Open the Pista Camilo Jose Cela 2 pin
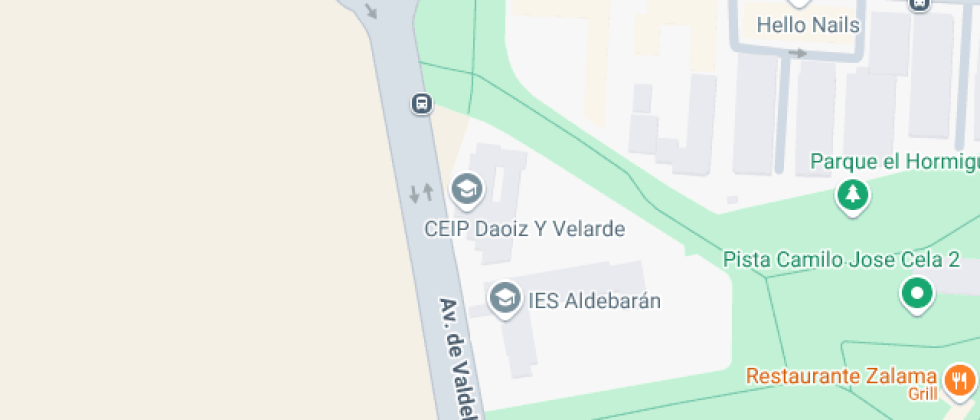The width and height of the screenshot is (980, 420). click(x=916, y=294)
